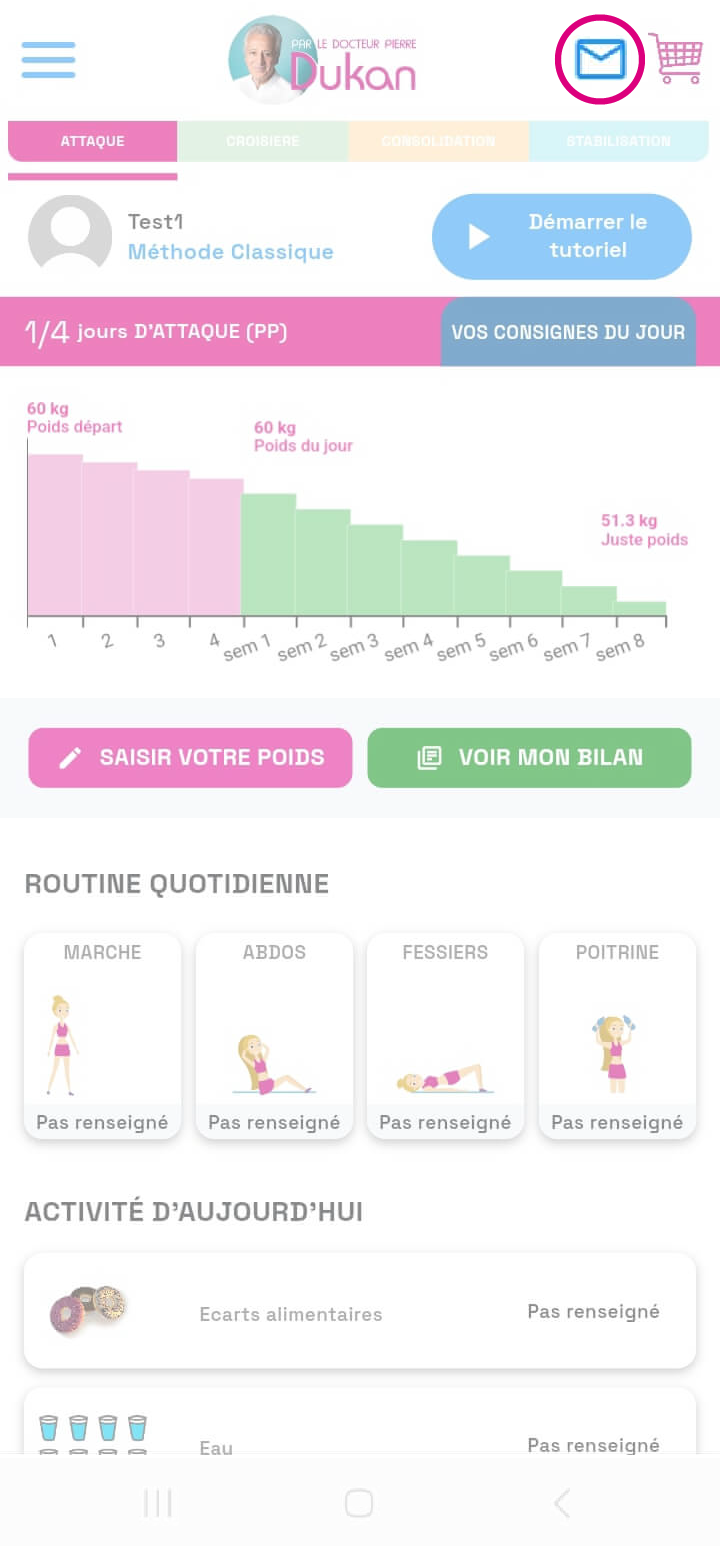Open Voir mon bilan

coord(529,758)
